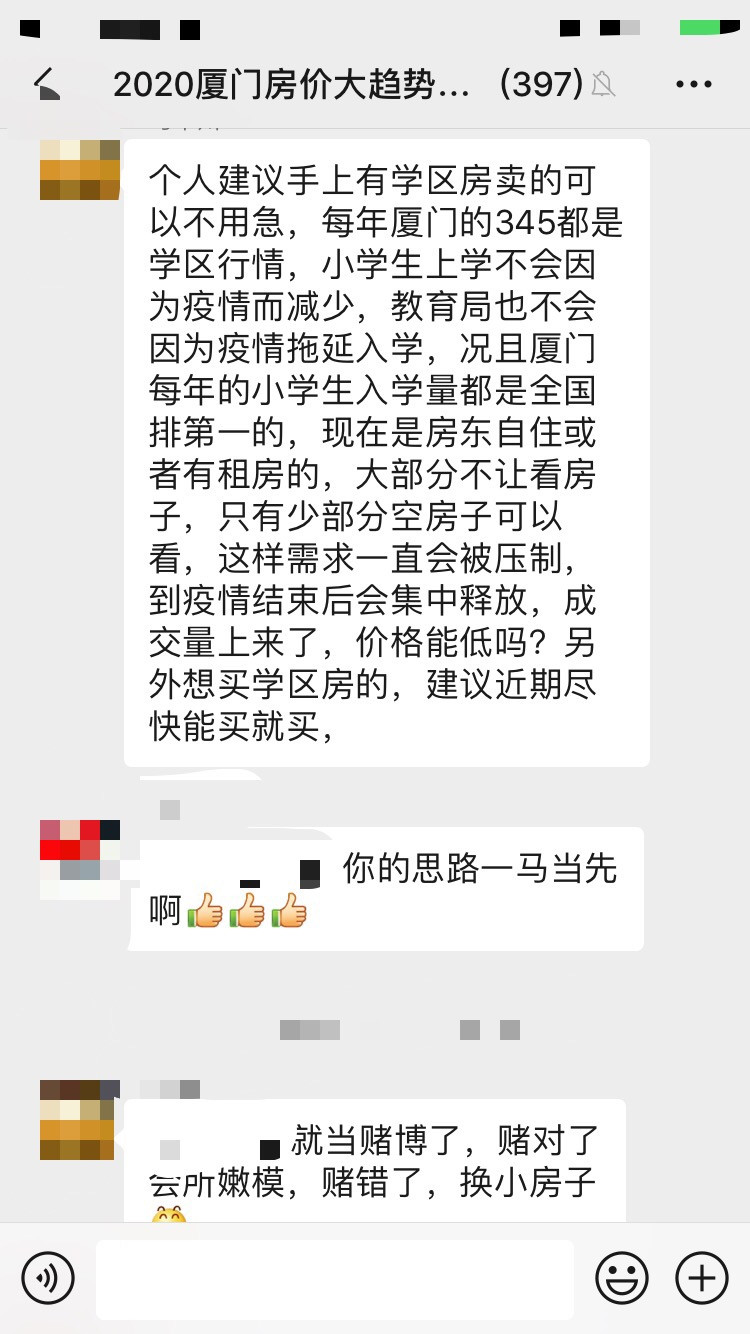Image resolution: width=750 pixels, height=1334 pixels.
Task: Open avatar of 就当赌博了 message sender
Action: [79, 1119]
